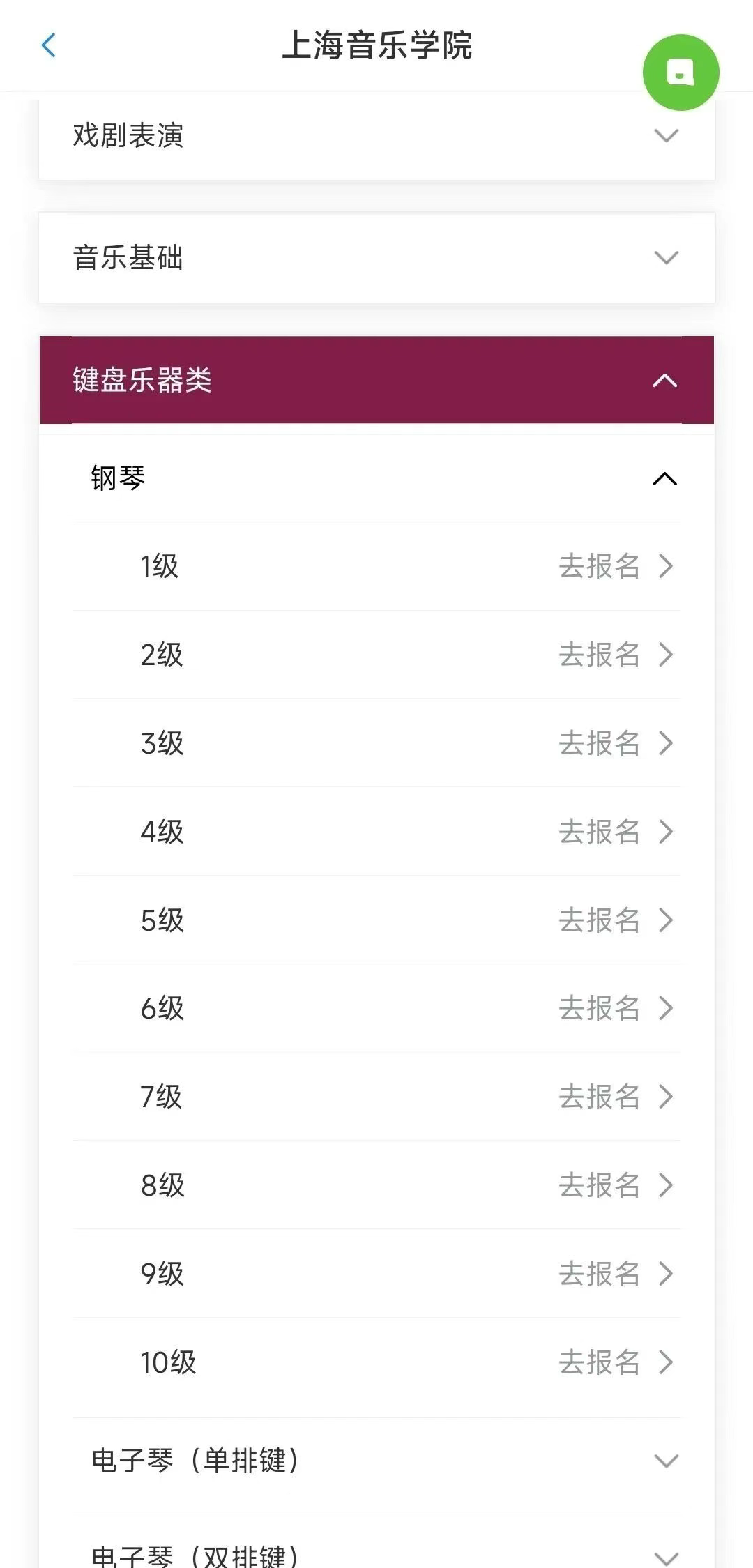This screenshot has width=753, height=1568.
Task: Go to 9级 sign-up
Action: point(615,1274)
